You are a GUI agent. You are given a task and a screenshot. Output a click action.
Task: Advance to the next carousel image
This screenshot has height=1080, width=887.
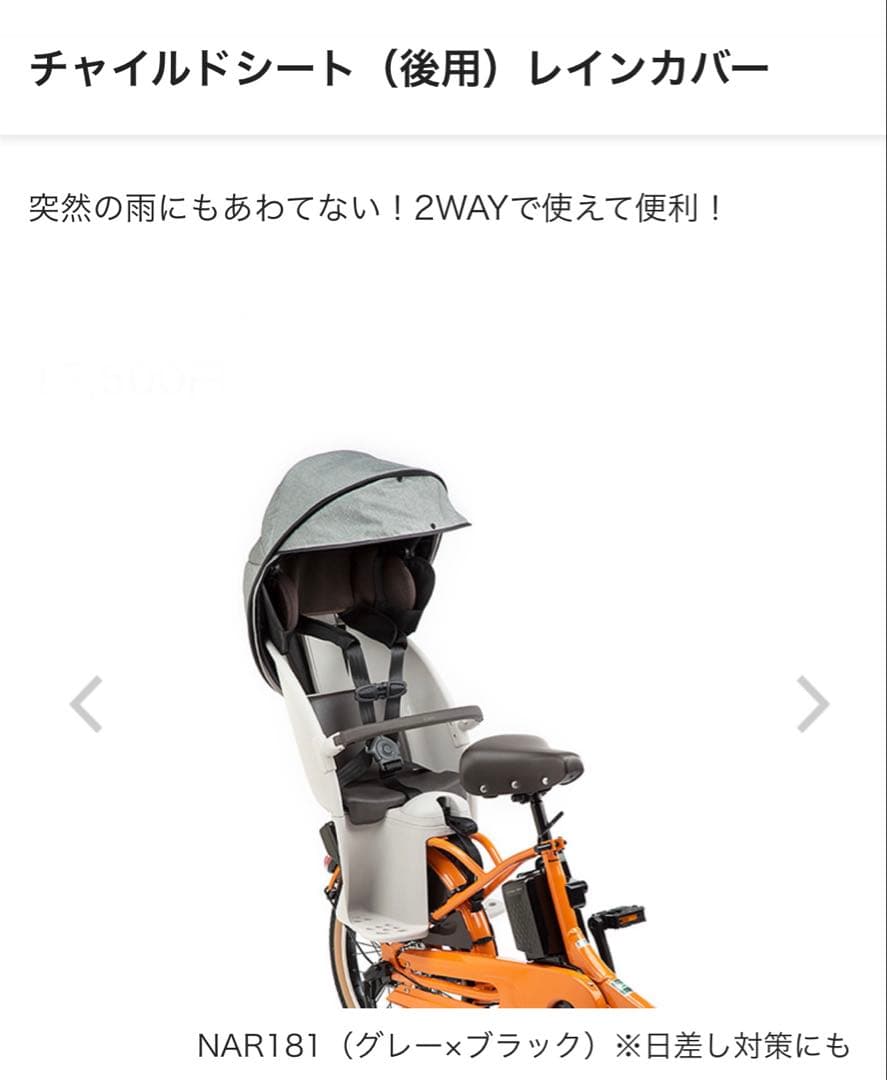coord(812,704)
